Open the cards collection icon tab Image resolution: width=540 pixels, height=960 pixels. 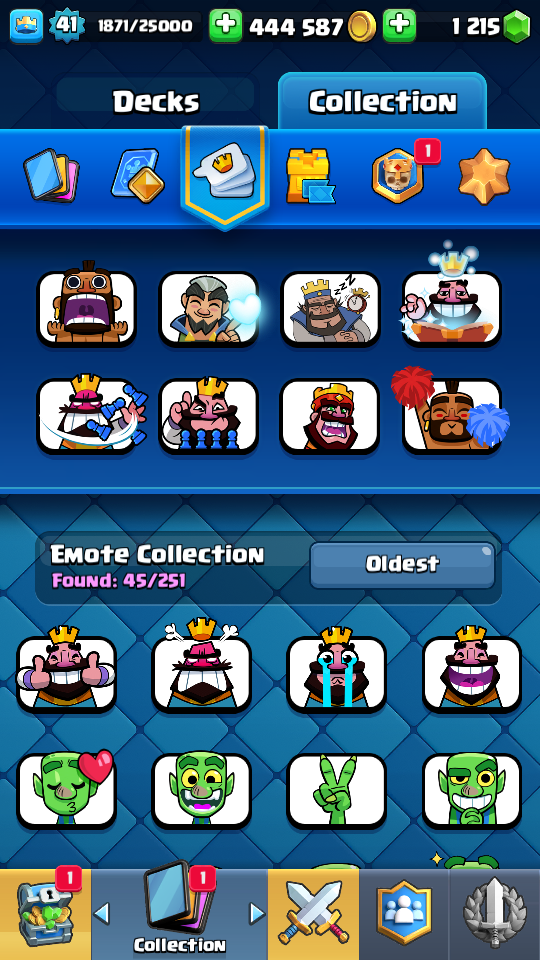point(51,177)
